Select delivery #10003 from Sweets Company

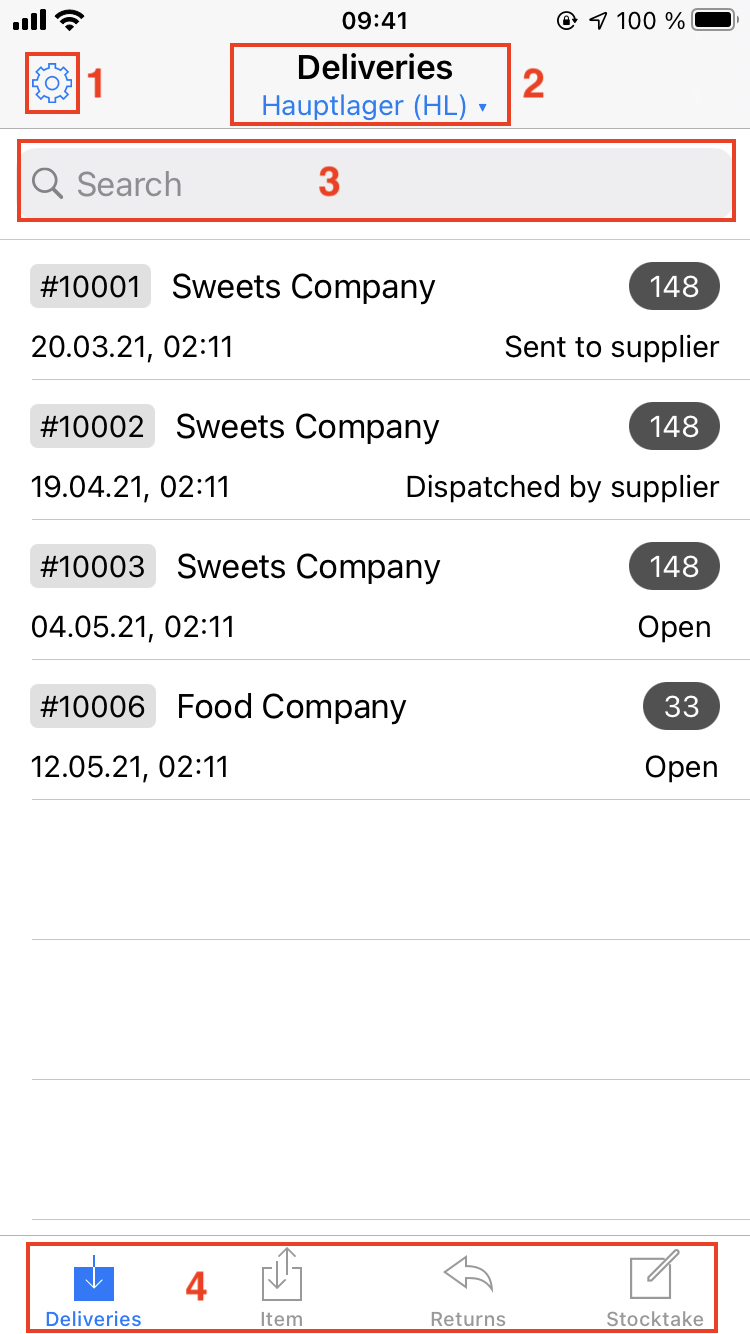point(375,590)
